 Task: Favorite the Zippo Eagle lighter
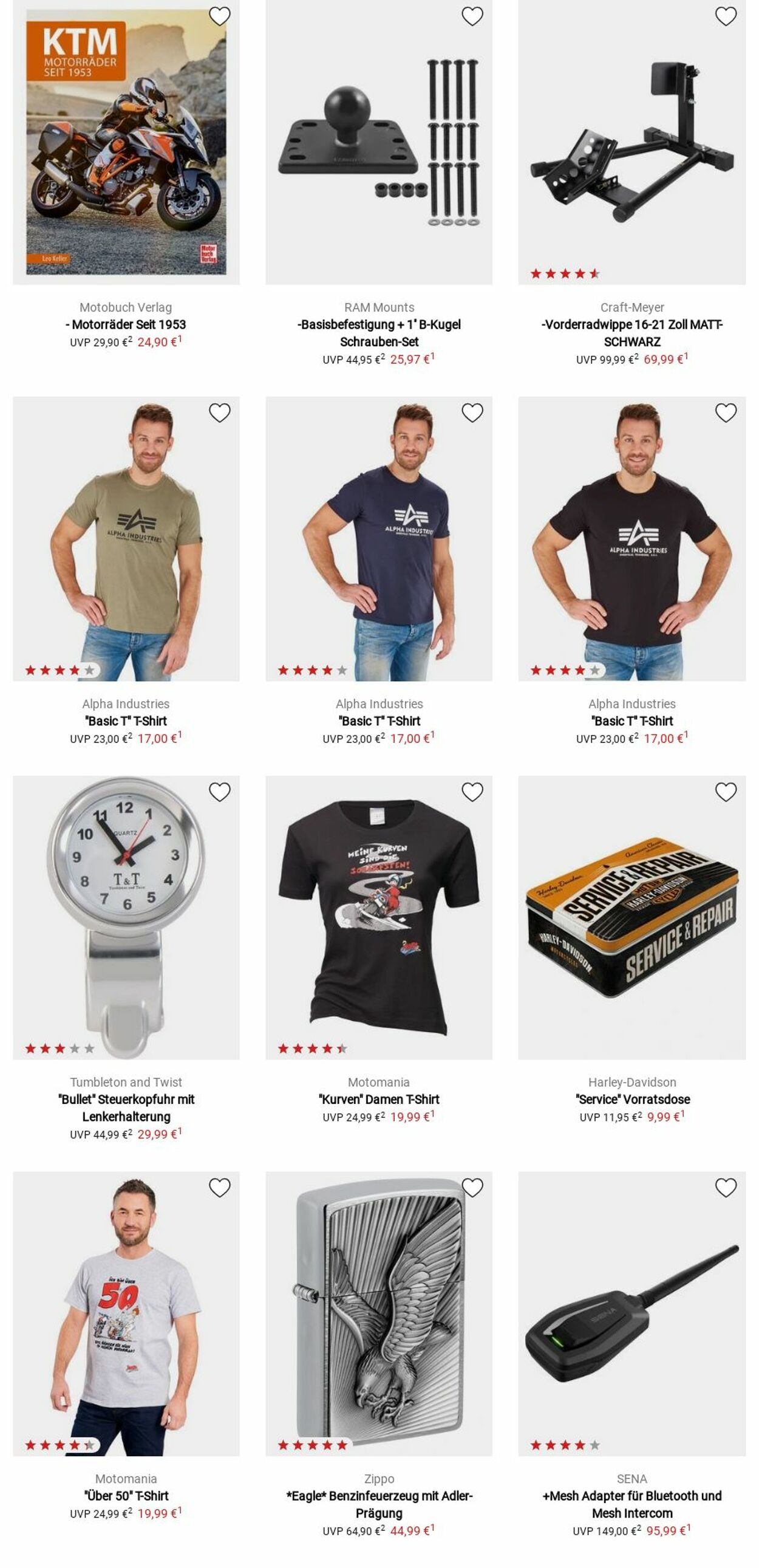[x=472, y=1188]
